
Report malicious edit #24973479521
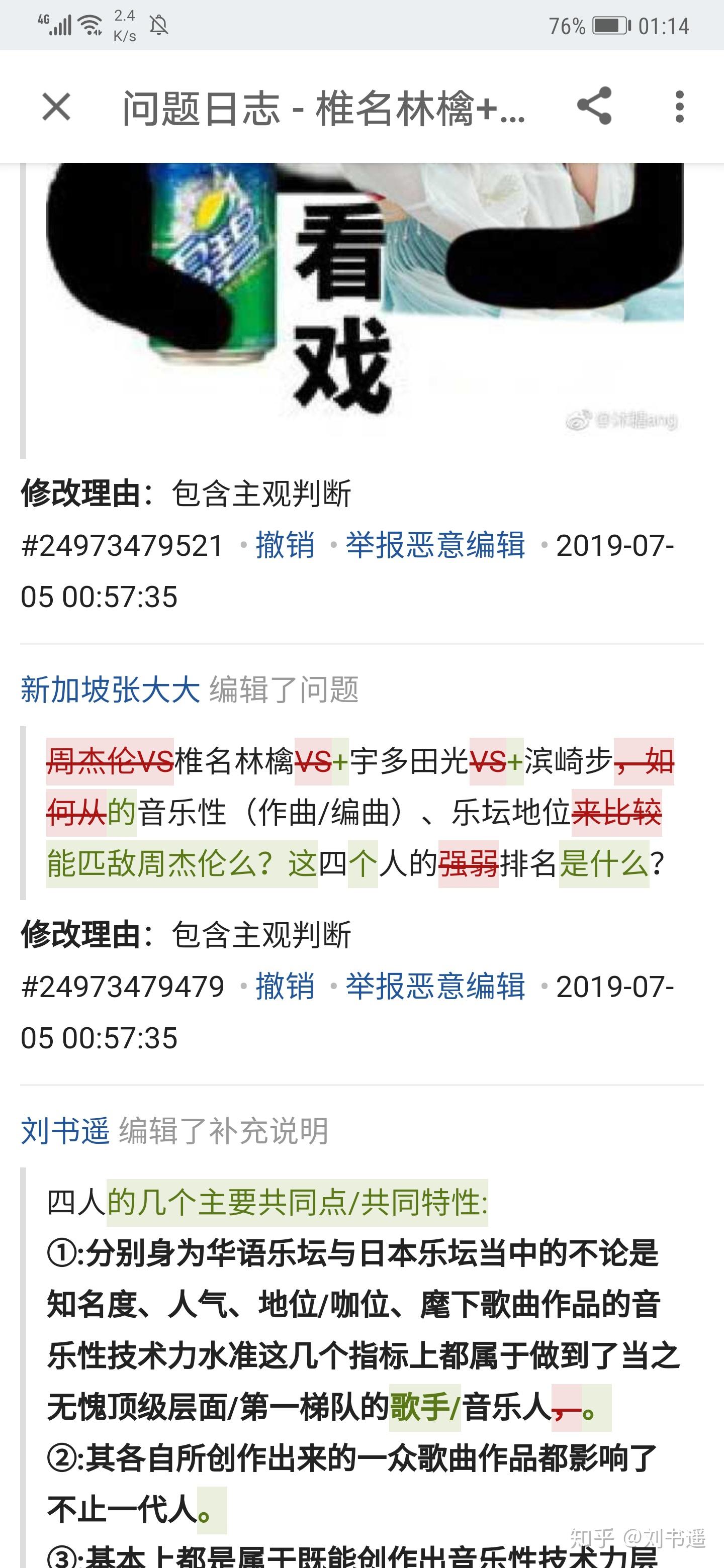[x=435, y=545]
